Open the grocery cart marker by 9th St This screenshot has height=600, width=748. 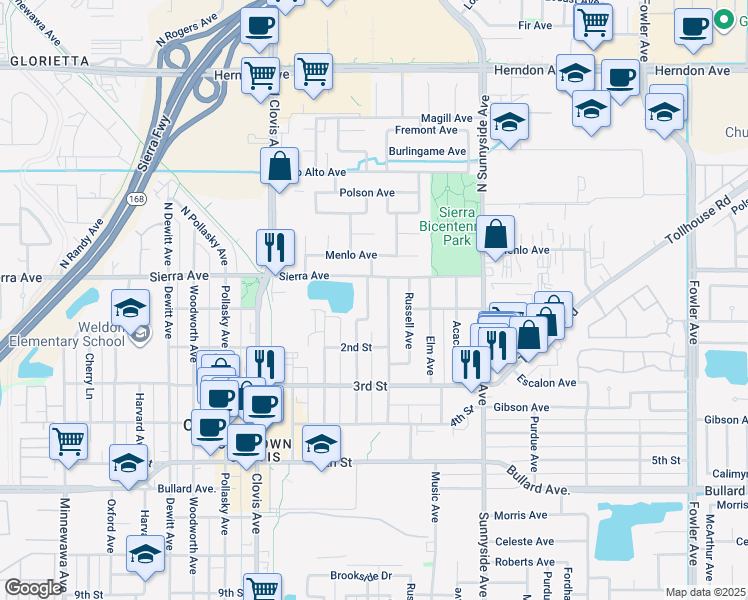click(262, 587)
